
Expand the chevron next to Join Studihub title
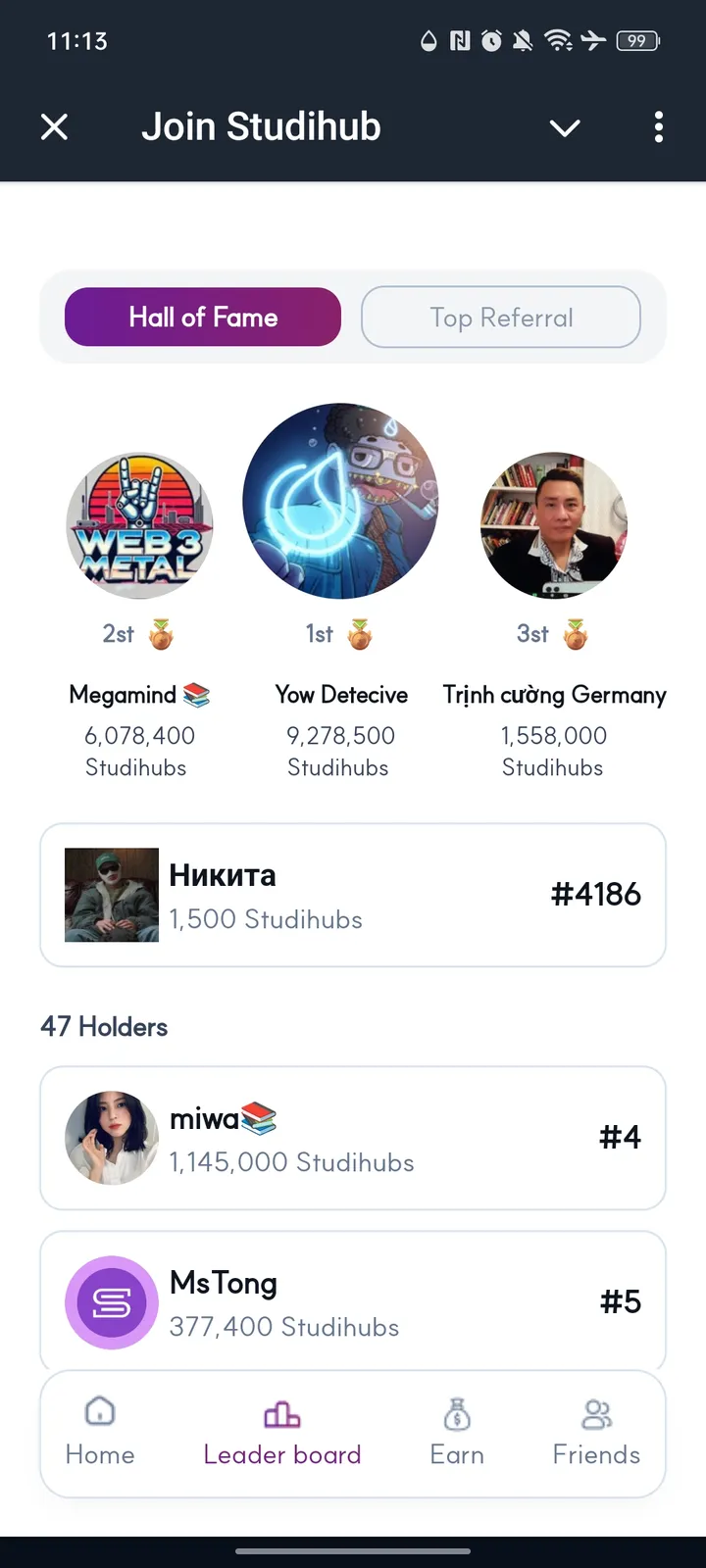[564, 128]
